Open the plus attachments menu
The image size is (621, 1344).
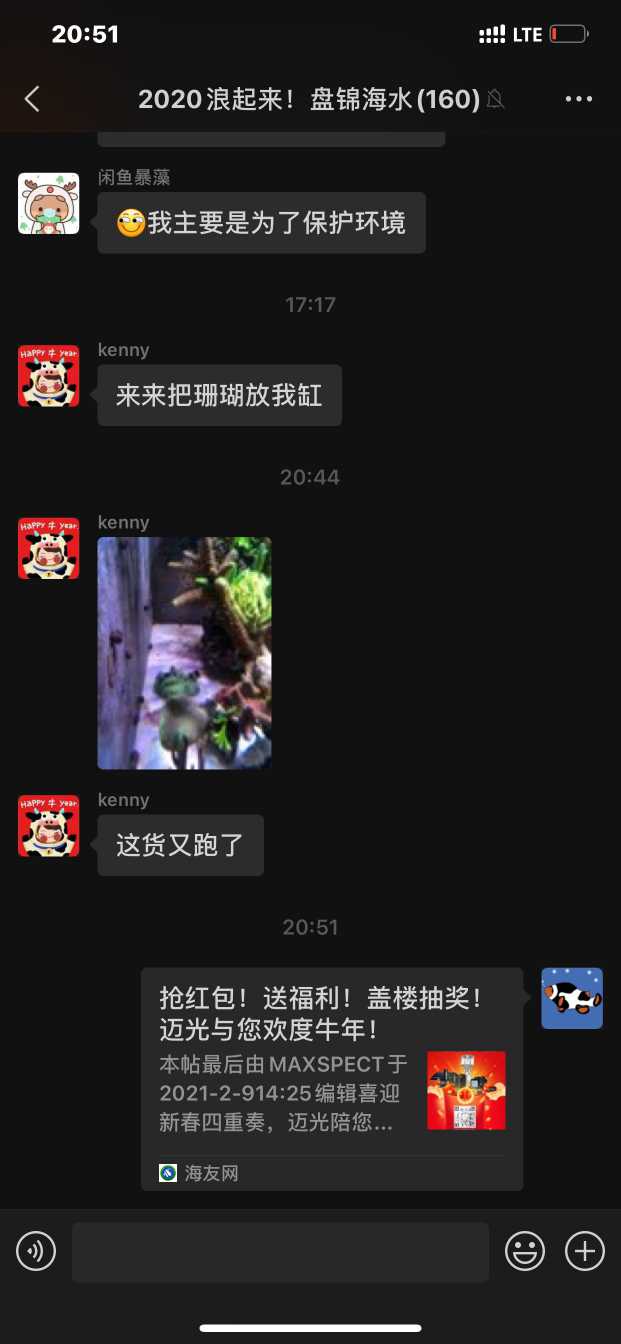pos(585,1251)
